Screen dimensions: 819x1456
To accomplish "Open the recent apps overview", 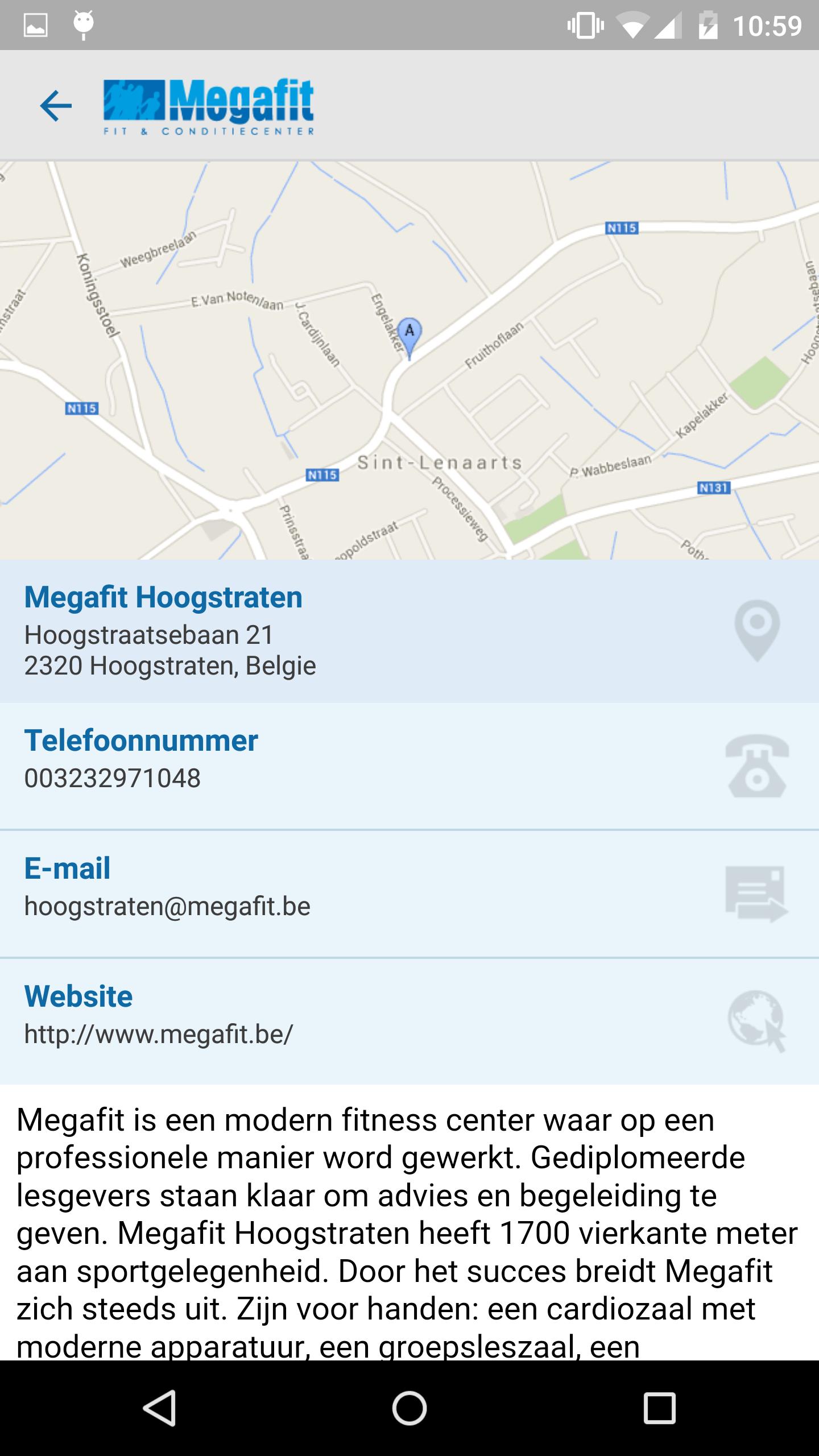I will click(x=659, y=1408).
